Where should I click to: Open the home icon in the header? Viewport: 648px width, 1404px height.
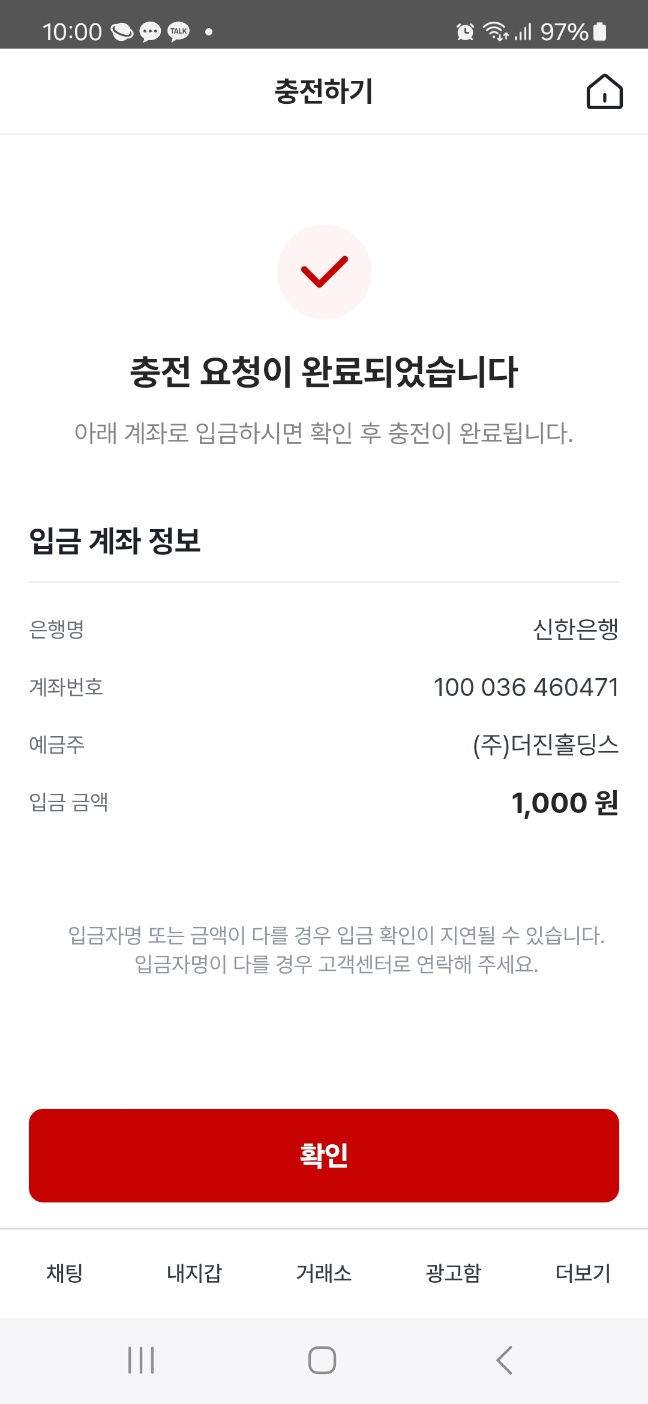pyautogui.click(x=604, y=92)
